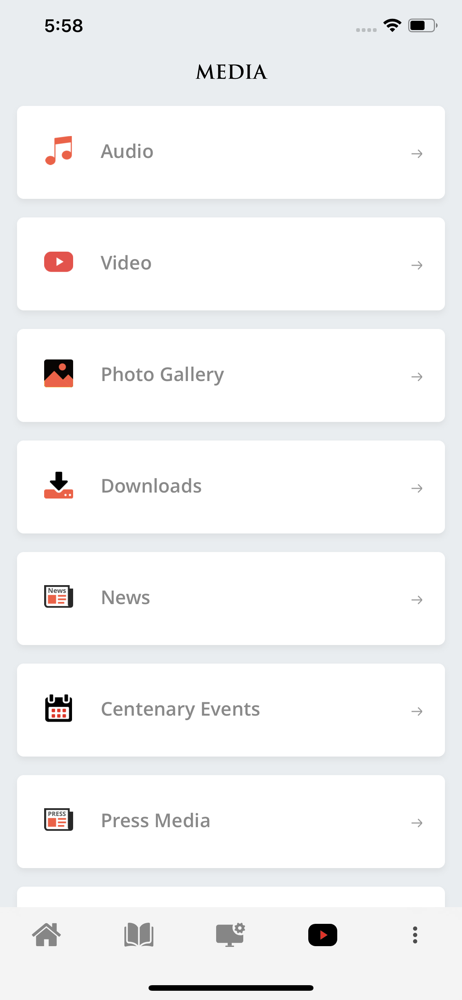
Task: Open the three-dot more menu
Action: click(415, 935)
